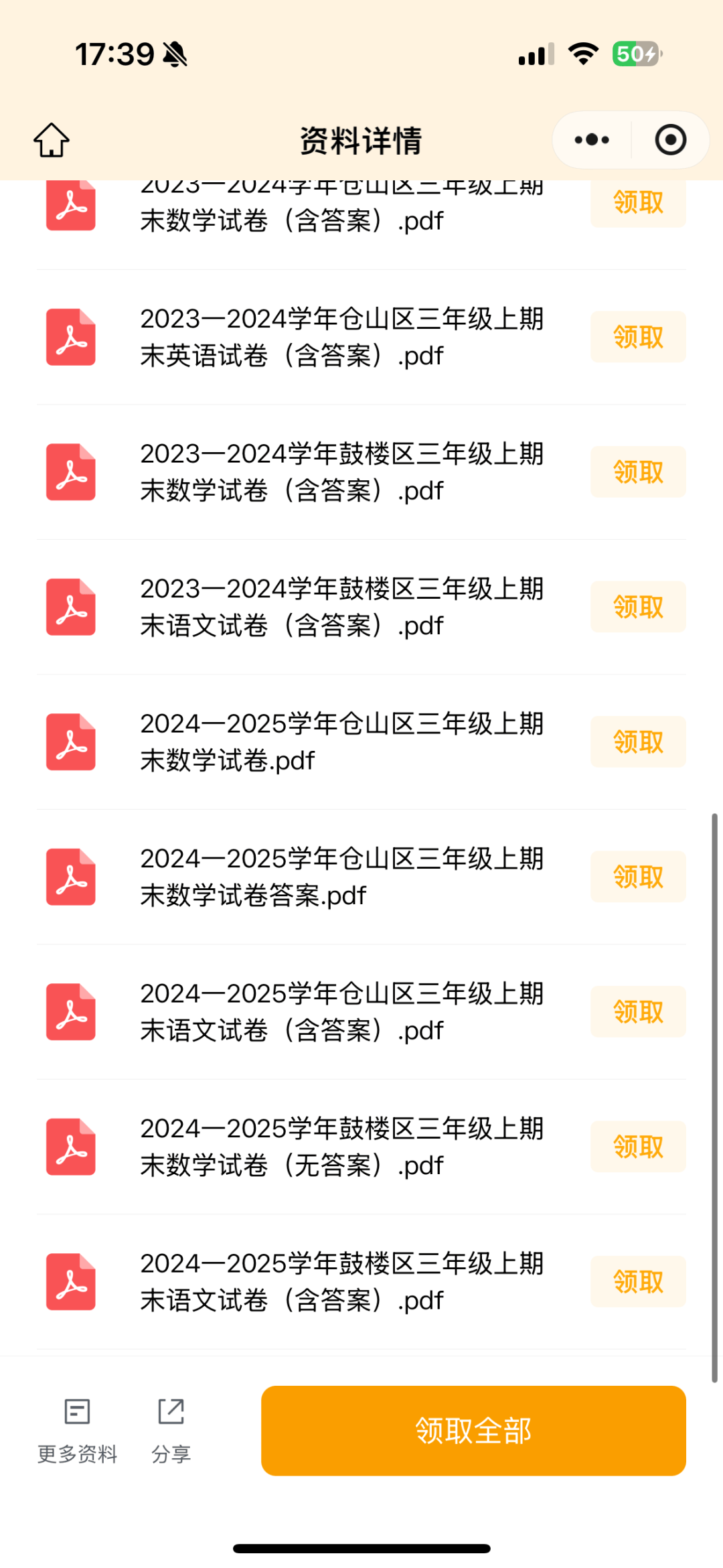Close the mini program with the circle button

[x=670, y=140]
